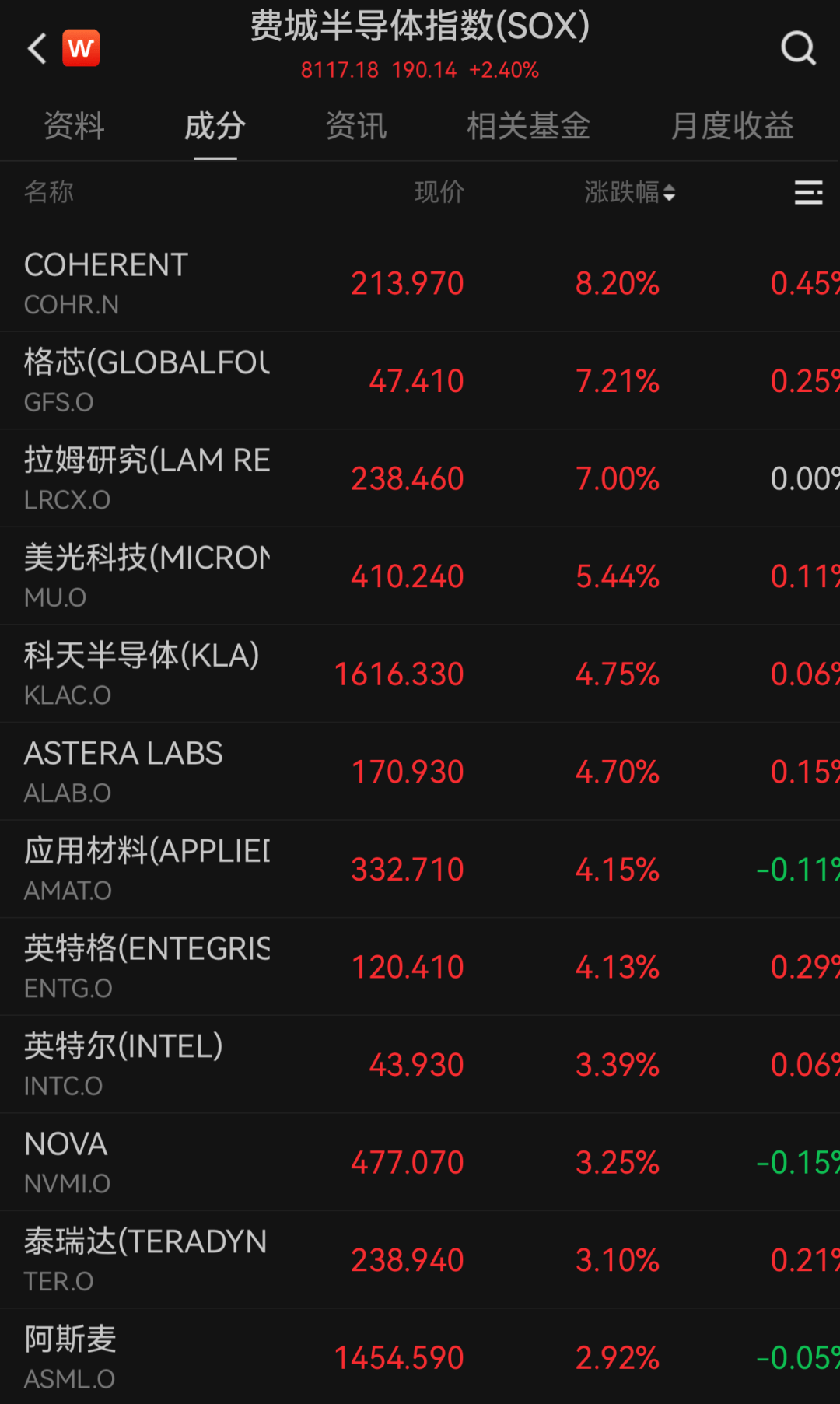Open the column settings list icon
Screen dimensions: 840x1404
click(808, 192)
